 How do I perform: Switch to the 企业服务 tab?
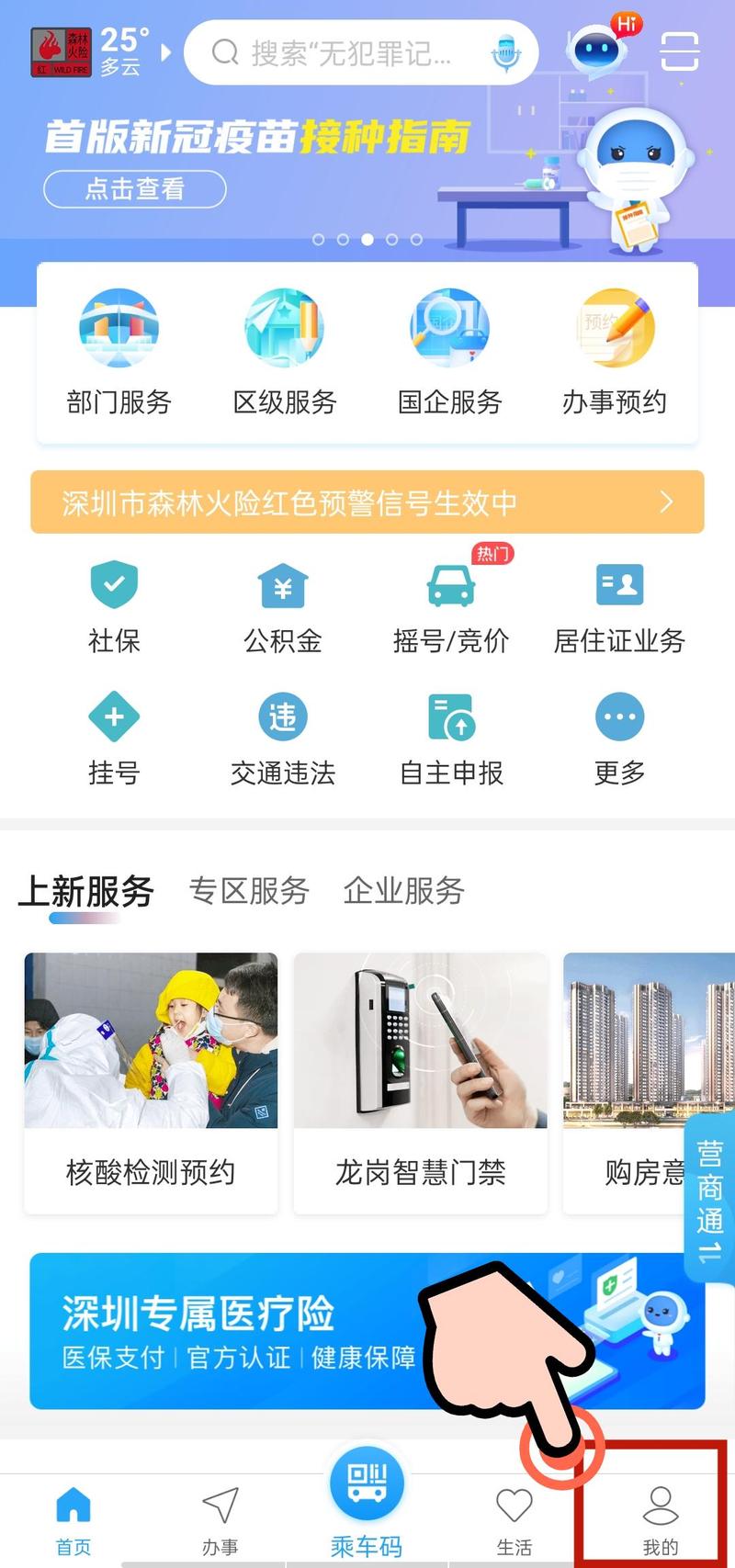tap(404, 890)
